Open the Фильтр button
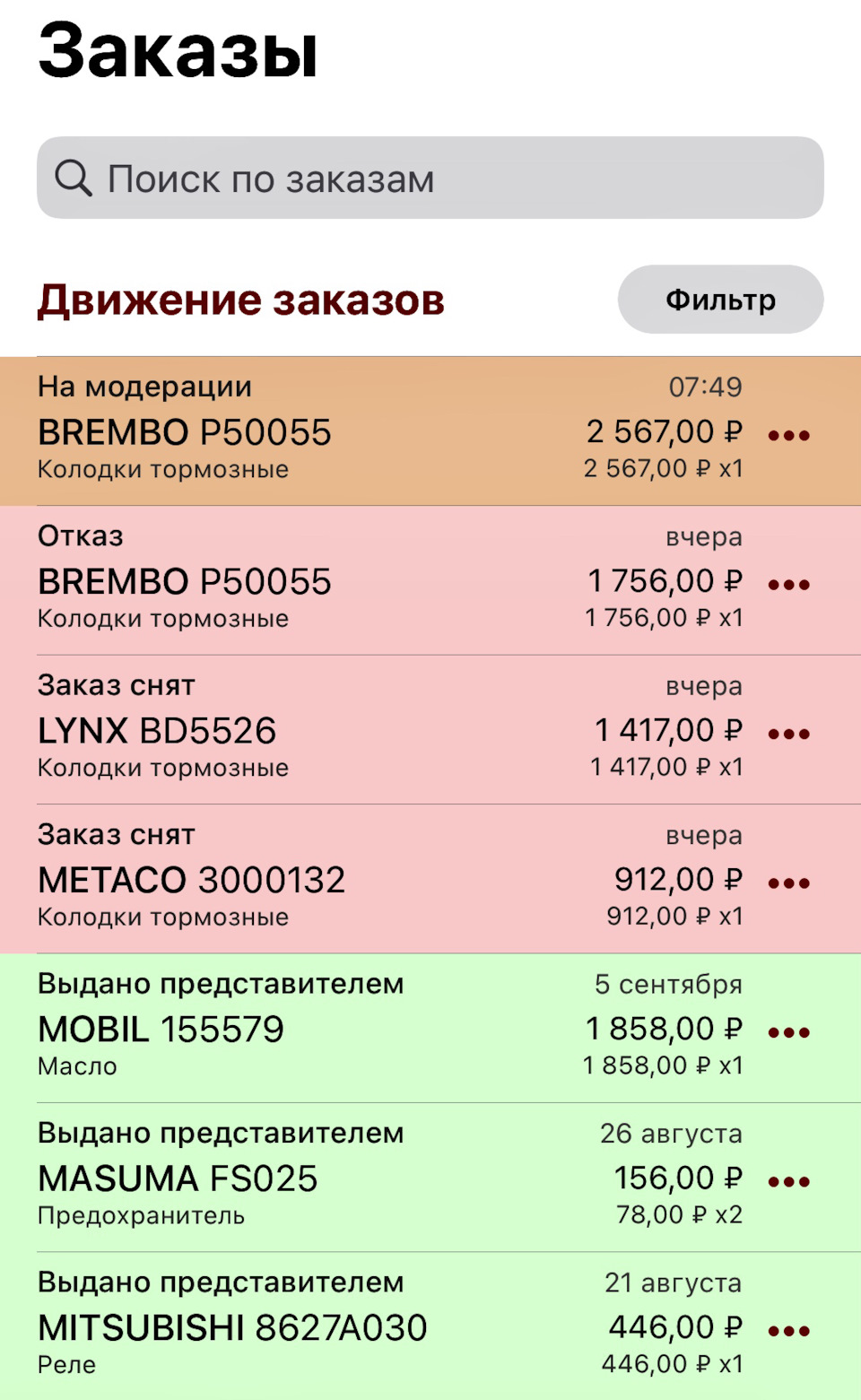Screen dimensions: 861x1400 pos(720,300)
